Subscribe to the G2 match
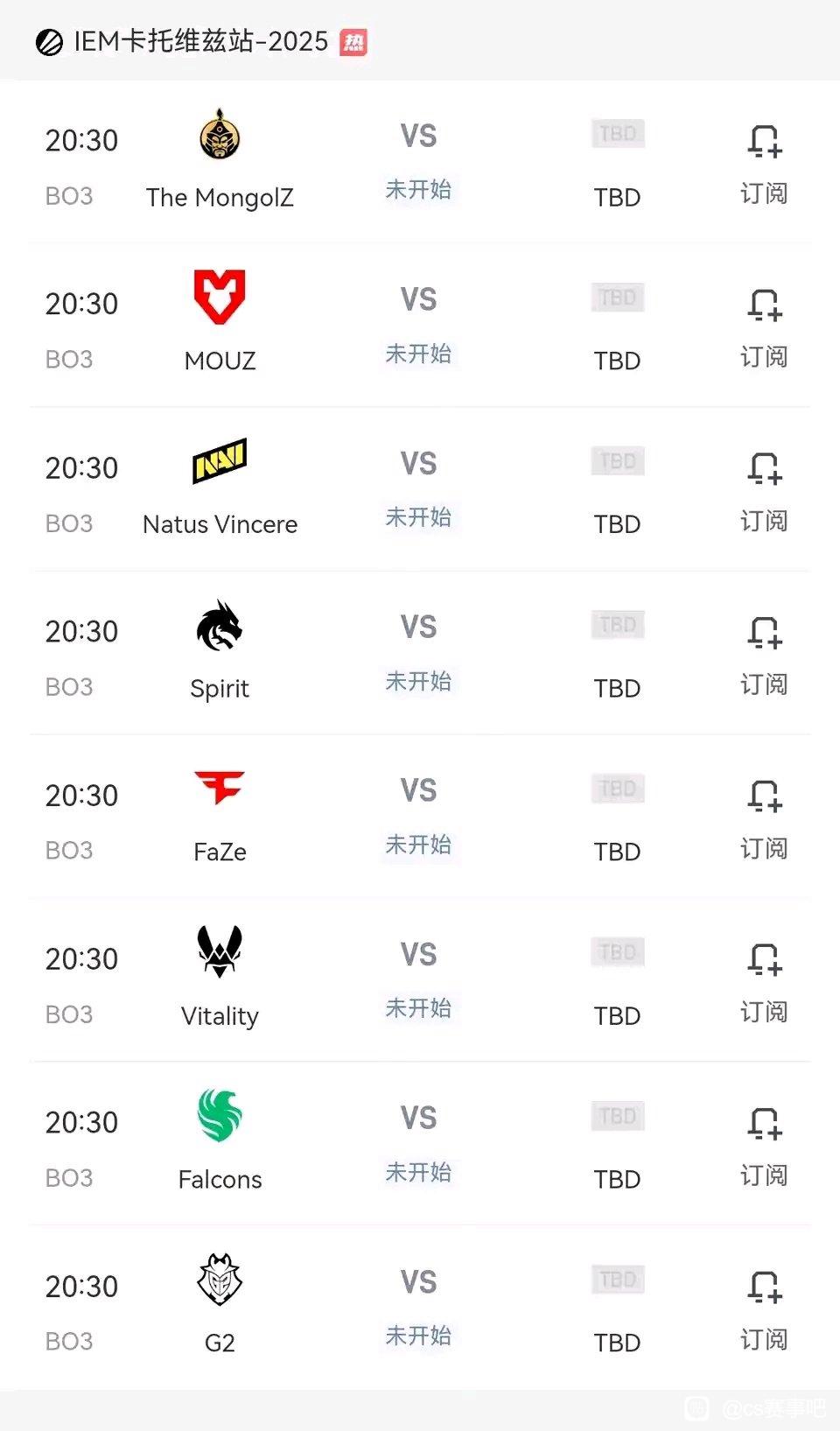This screenshot has width=840, height=1431. (764, 1309)
